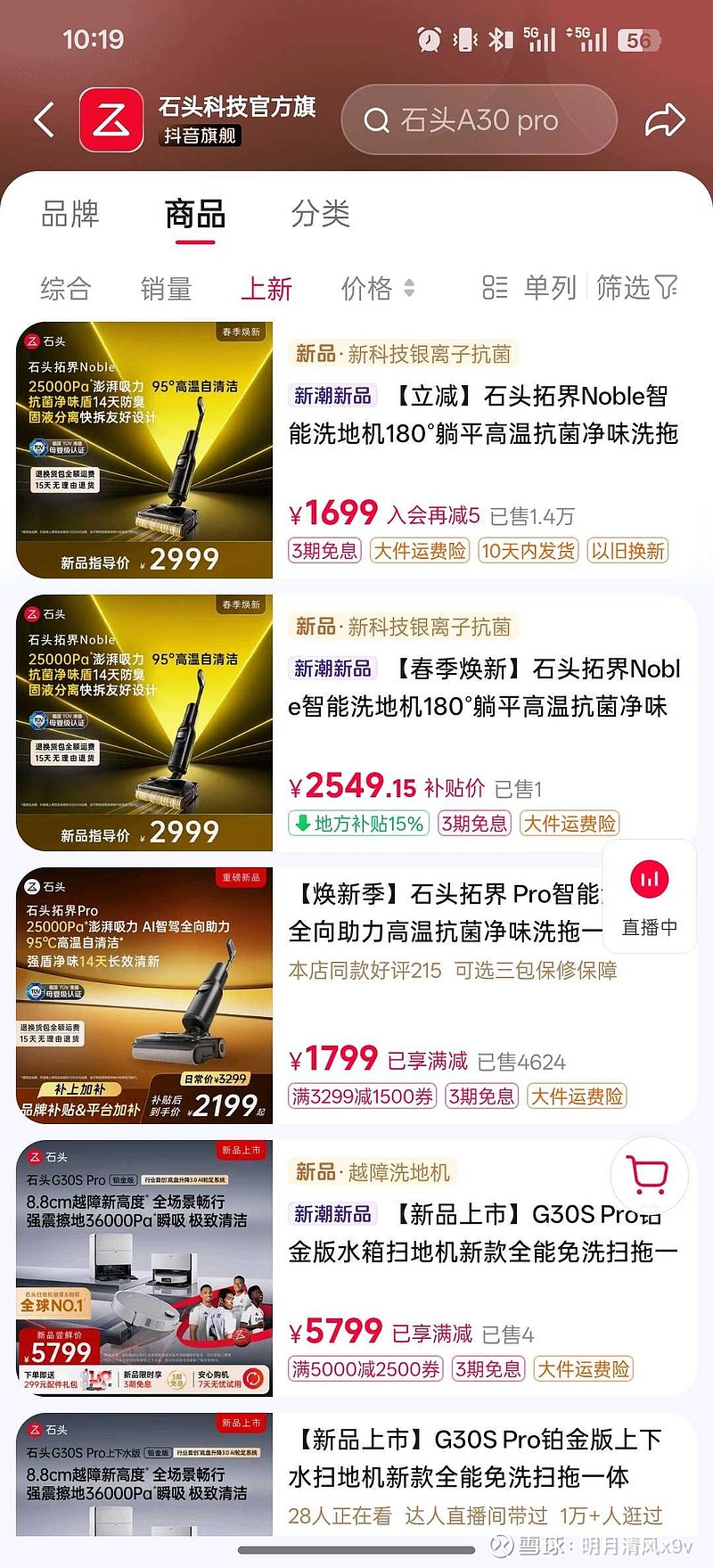Open the 石头拓界Pro product thumbnail
The image size is (713, 1568).
point(145,998)
